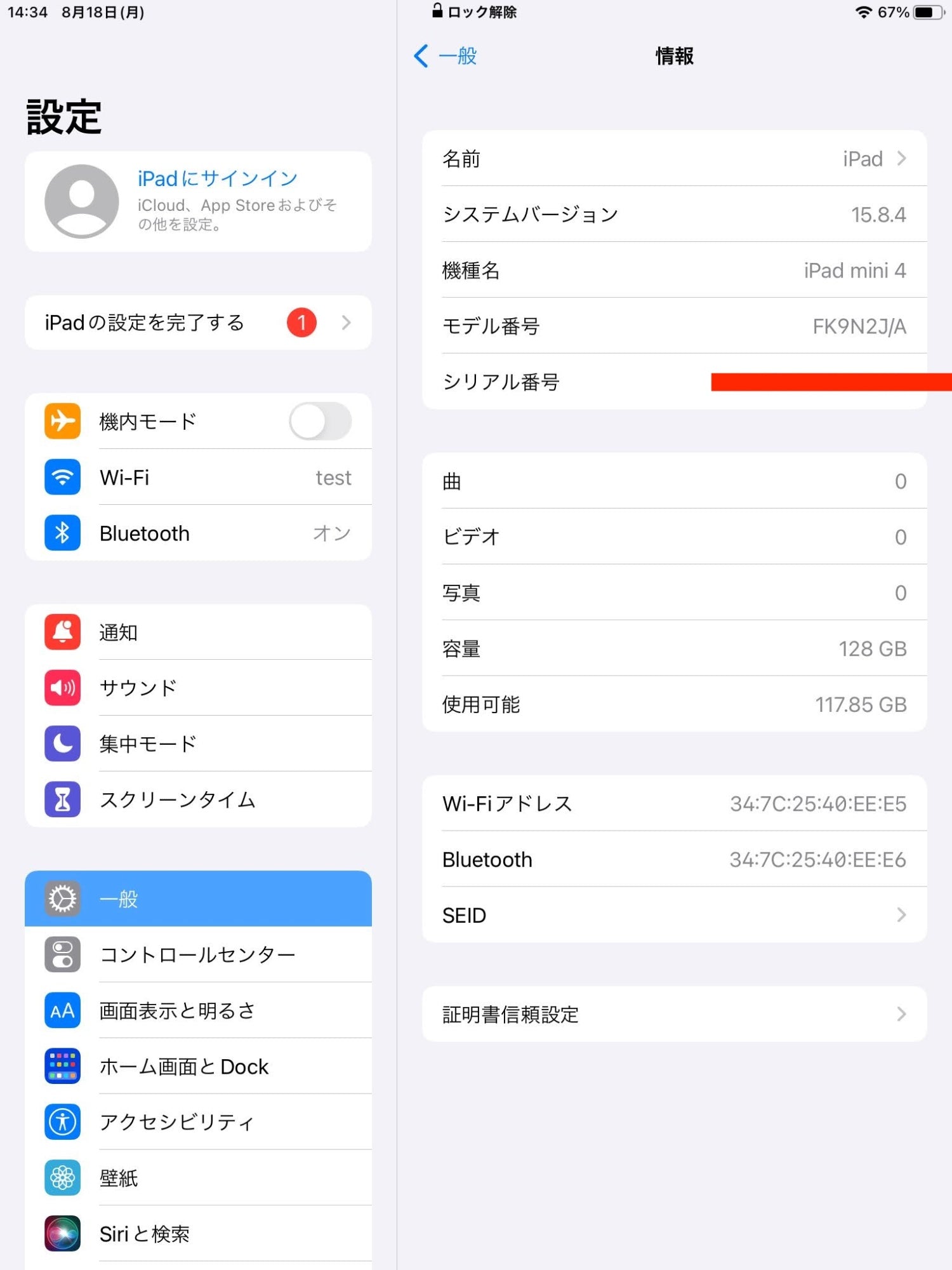The image size is (952, 1270).
Task: Open アクセシビリティ settings
Action: pyautogui.click(x=198, y=1122)
